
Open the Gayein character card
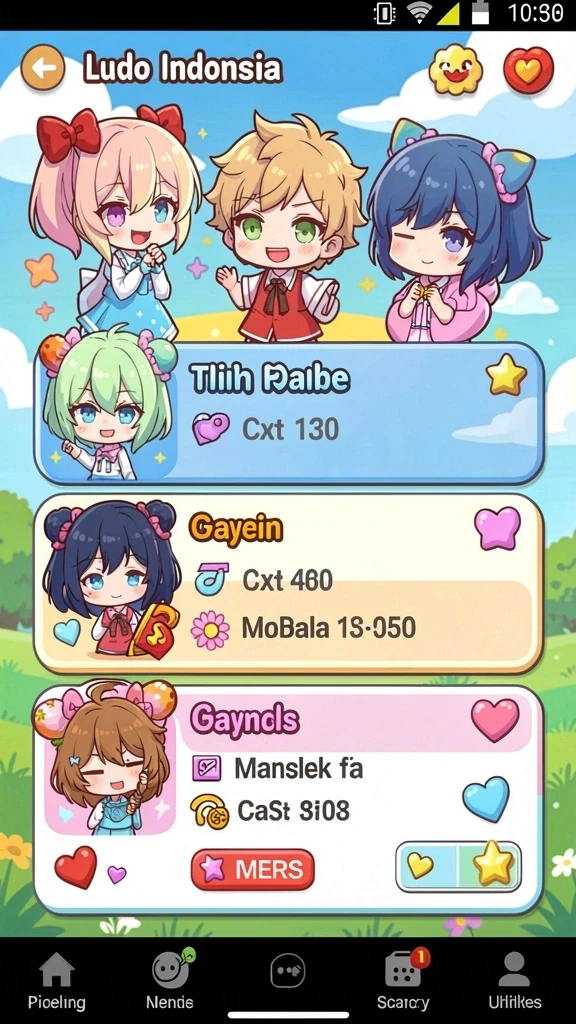[x=289, y=583]
